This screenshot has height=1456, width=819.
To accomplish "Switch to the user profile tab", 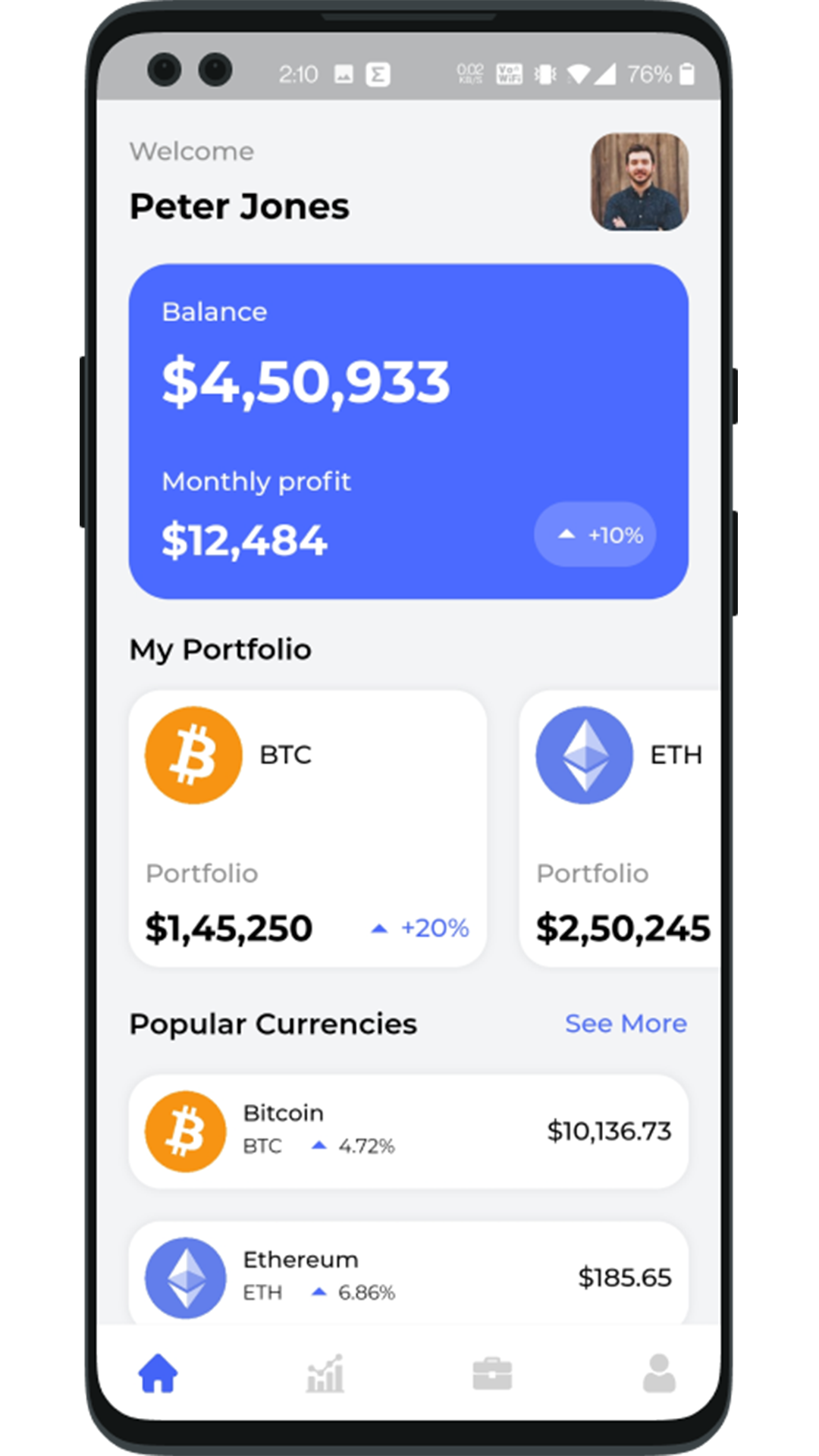I will click(659, 1373).
